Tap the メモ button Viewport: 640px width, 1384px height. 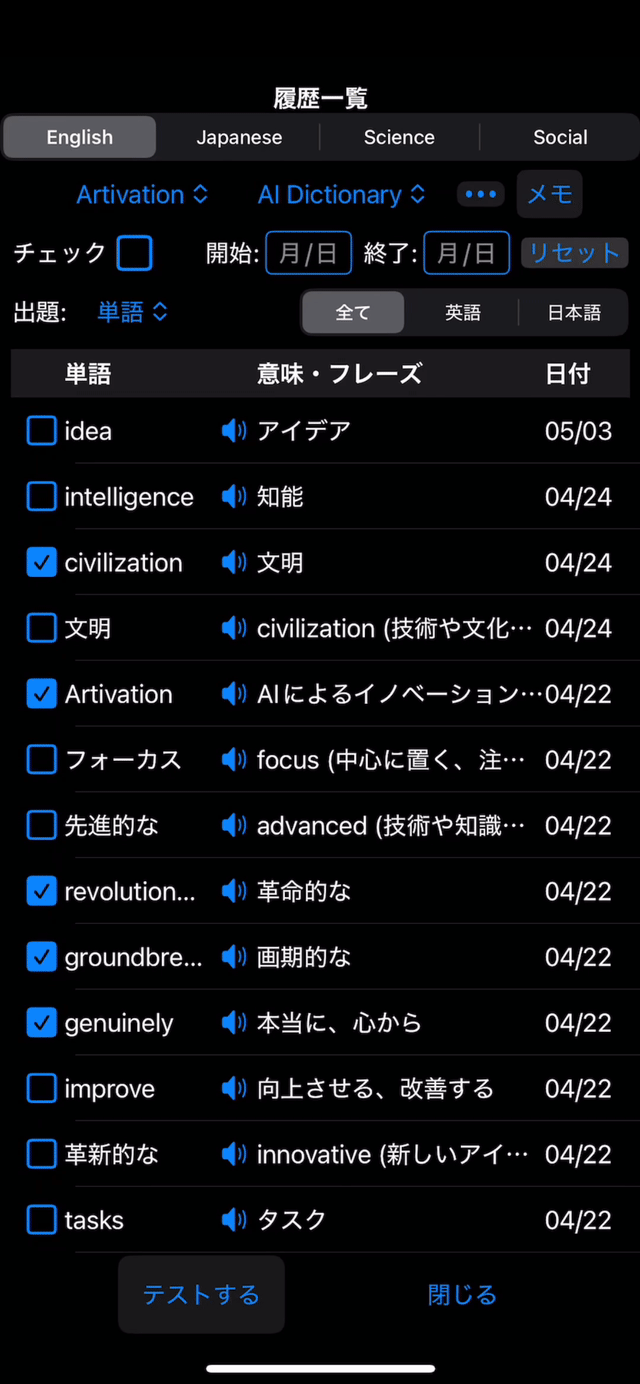click(549, 194)
